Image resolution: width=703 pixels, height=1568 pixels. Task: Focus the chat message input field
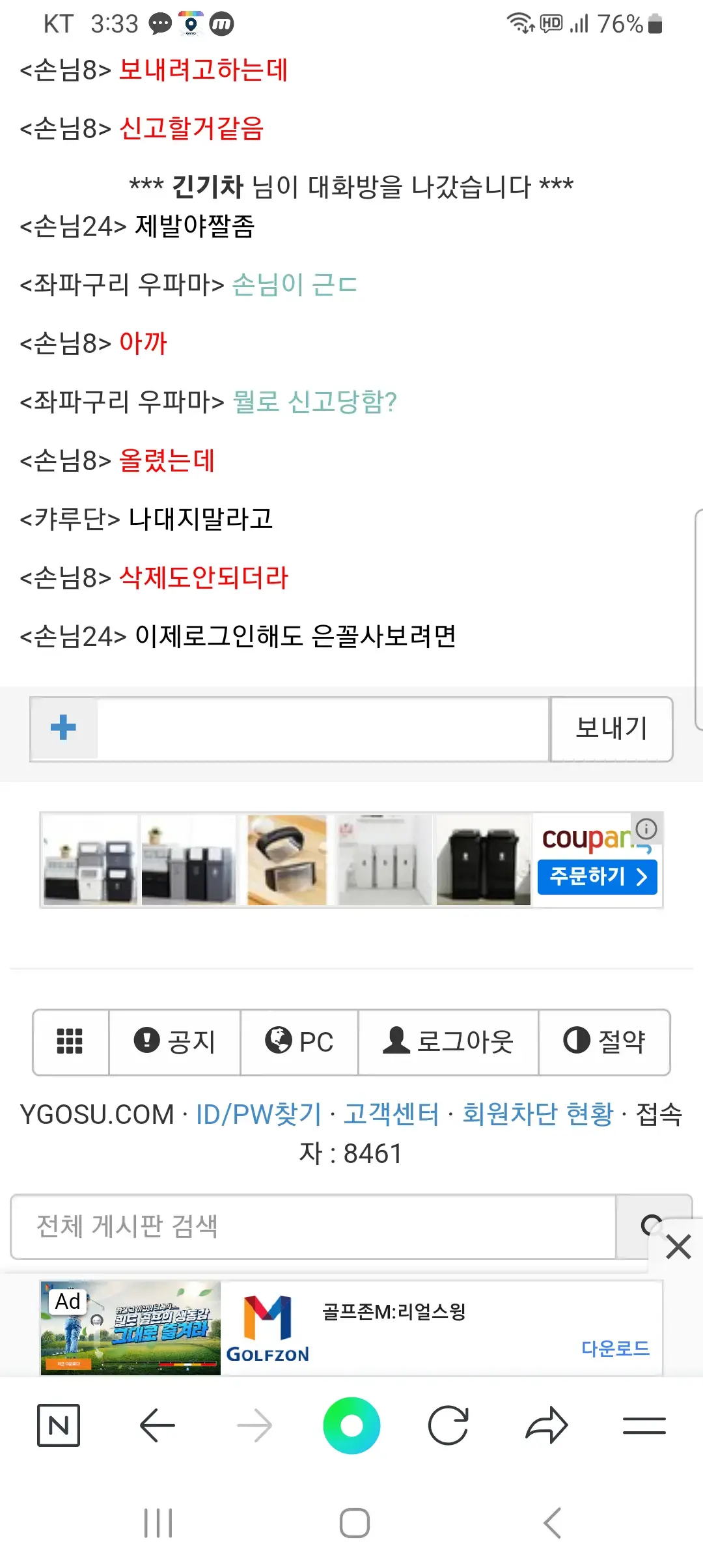coord(322,729)
